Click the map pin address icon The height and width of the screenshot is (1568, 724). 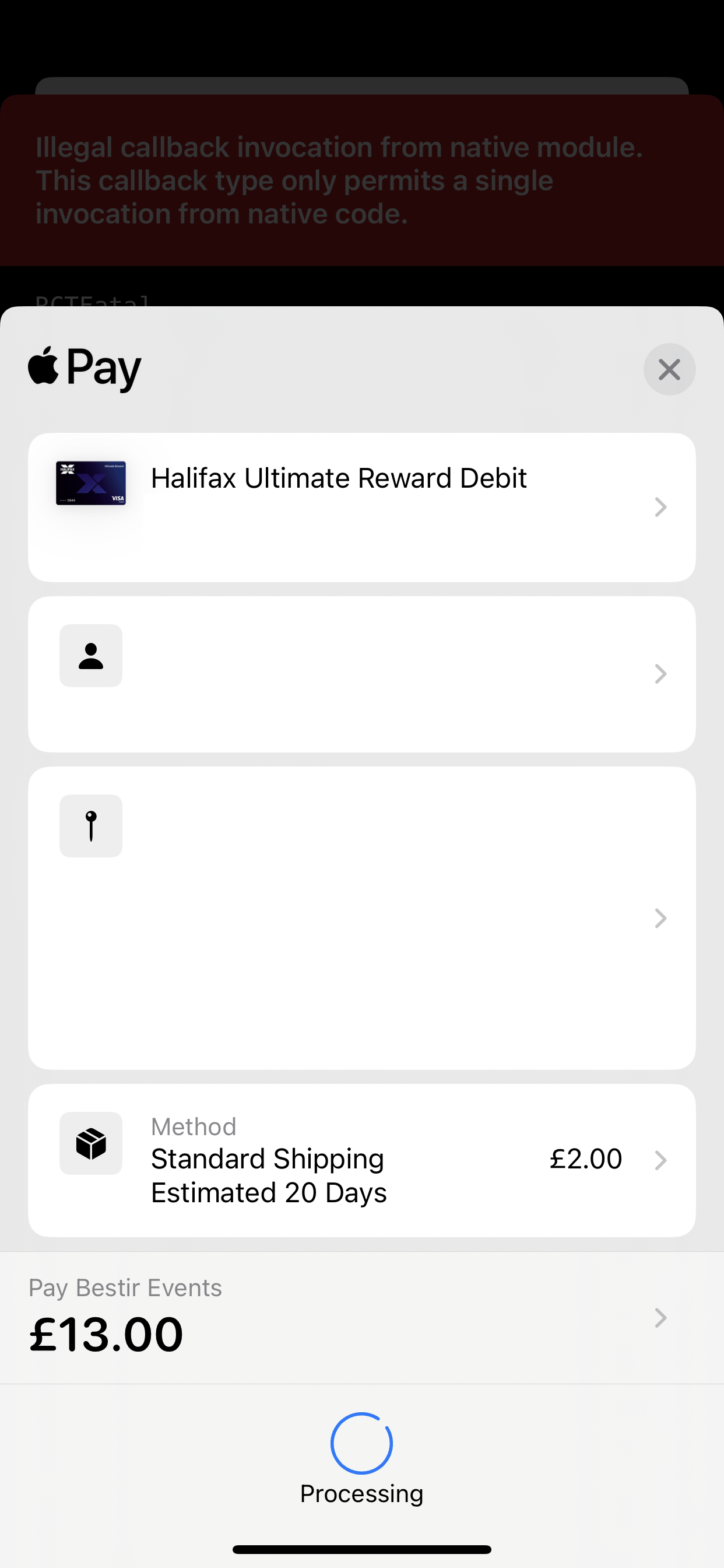(x=91, y=826)
